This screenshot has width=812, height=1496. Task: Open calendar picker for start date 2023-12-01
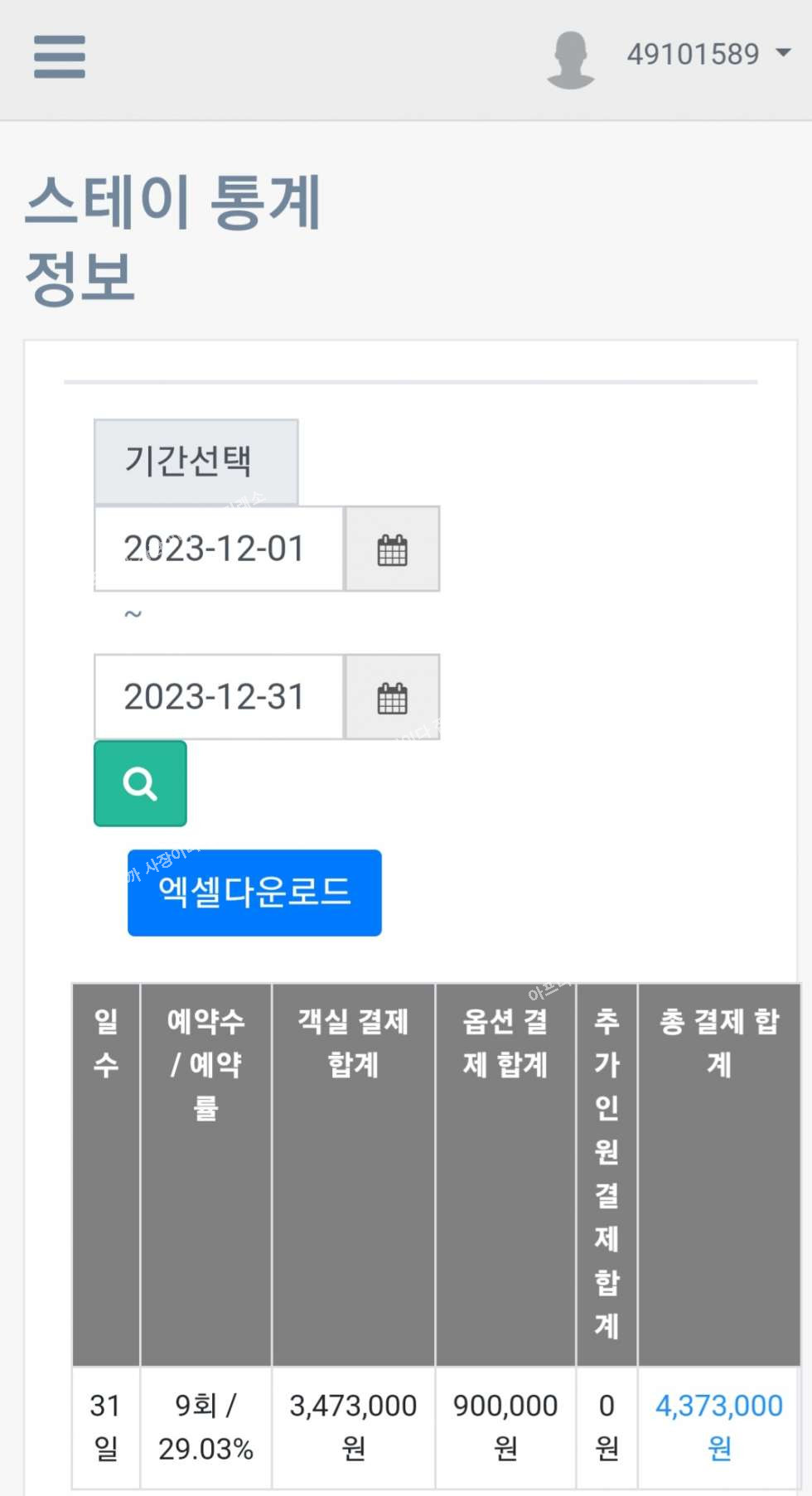[x=392, y=550]
